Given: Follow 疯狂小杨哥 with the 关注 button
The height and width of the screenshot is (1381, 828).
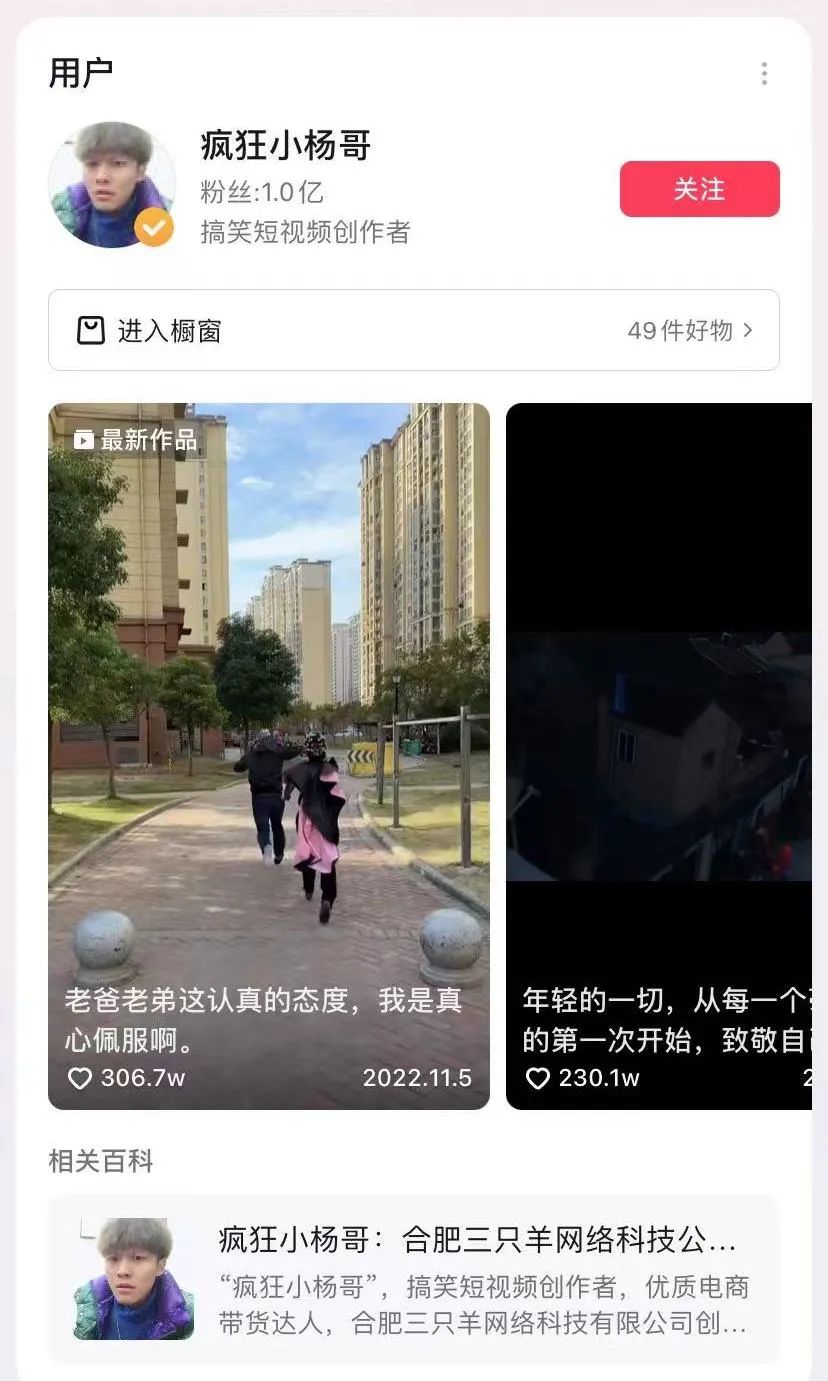Looking at the screenshot, I should [699, 189].
